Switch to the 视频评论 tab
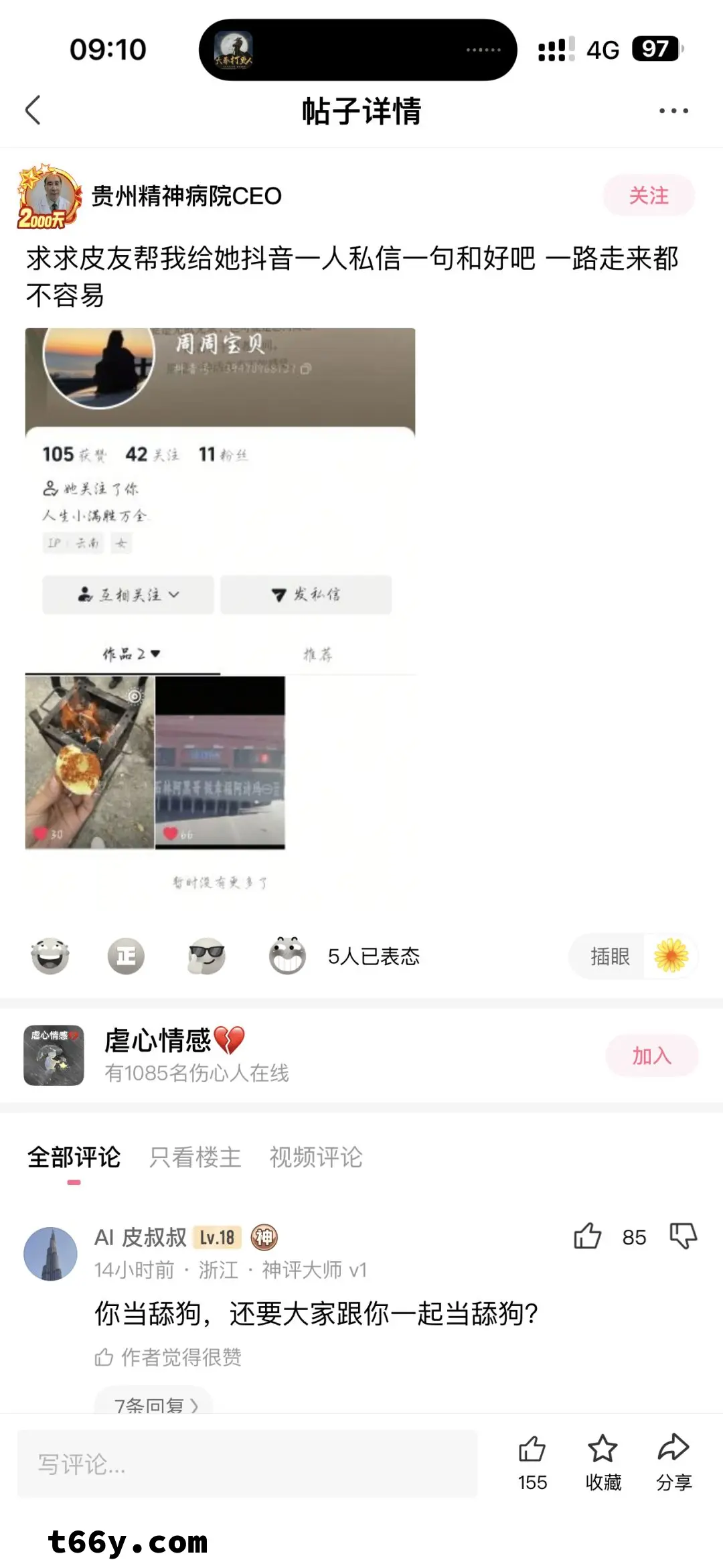This screenshot has width=723, height=1568. (316, 1157)
